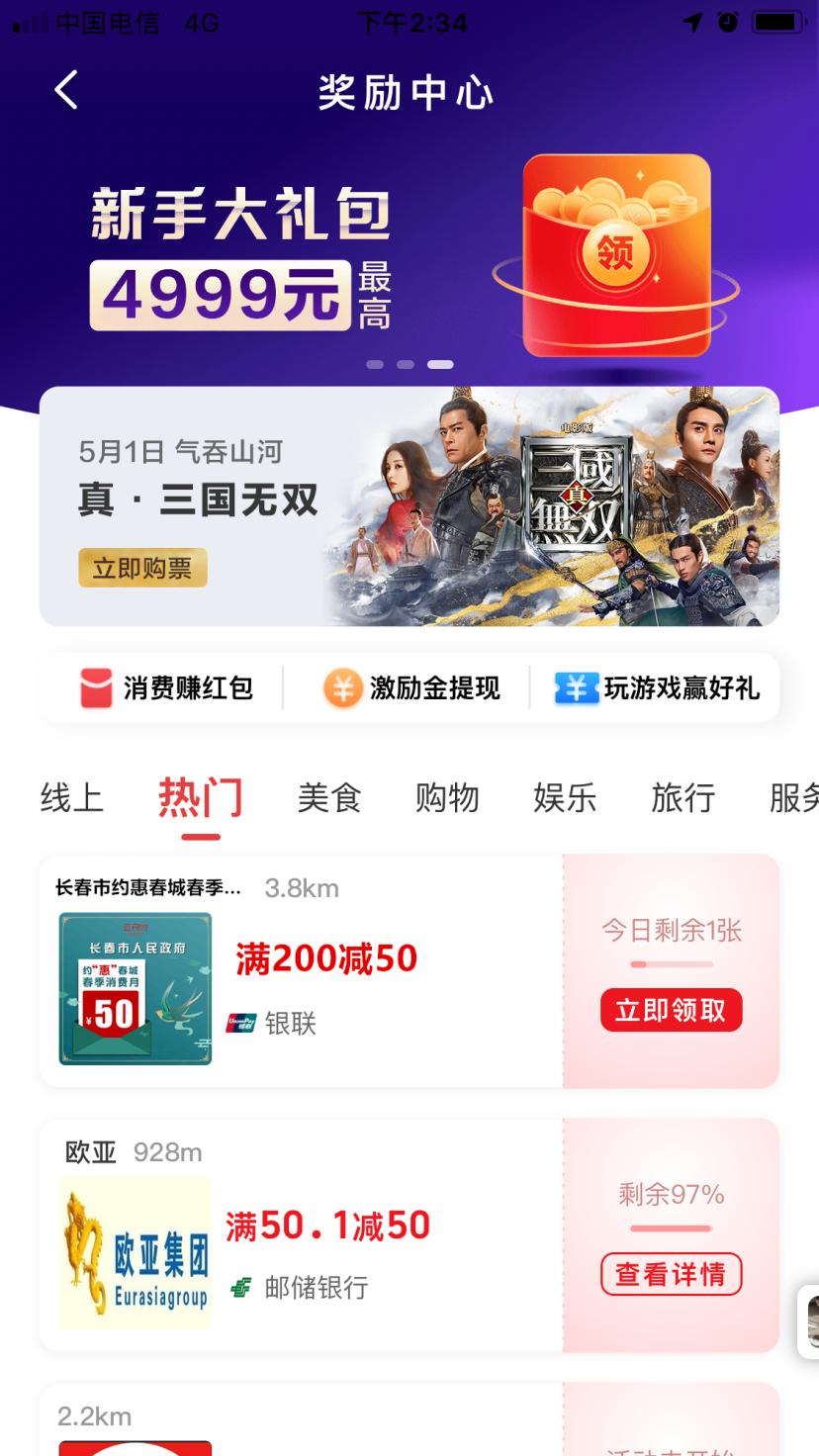The width and height of the screenshot is (819, 1456).
Task: Tap the 银联 UnionPay logo
Action: pyautogui.click(x=243, y=1024)
